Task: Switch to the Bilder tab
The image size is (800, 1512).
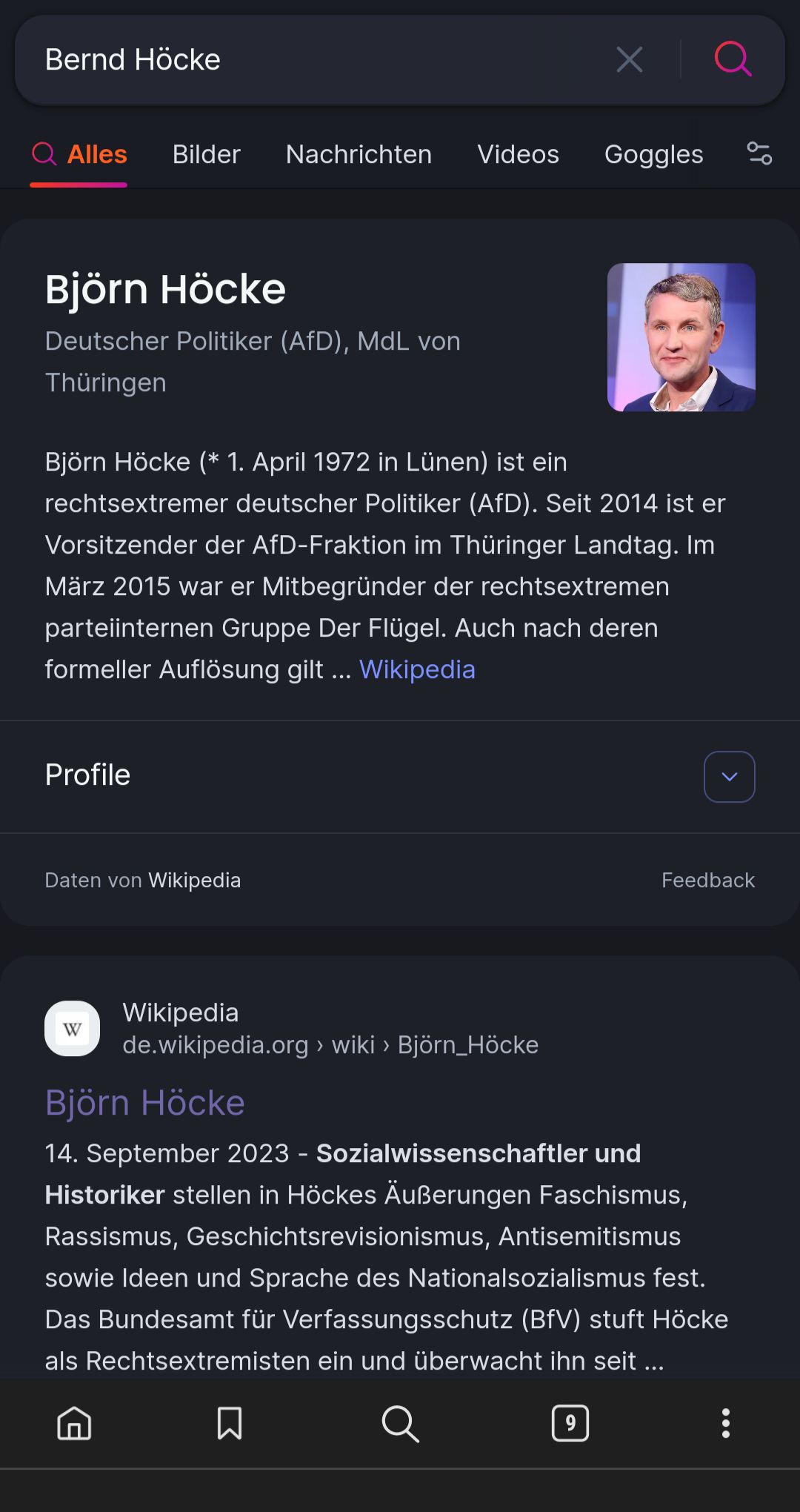Action: pyautogui.click(x=206, y=154)
